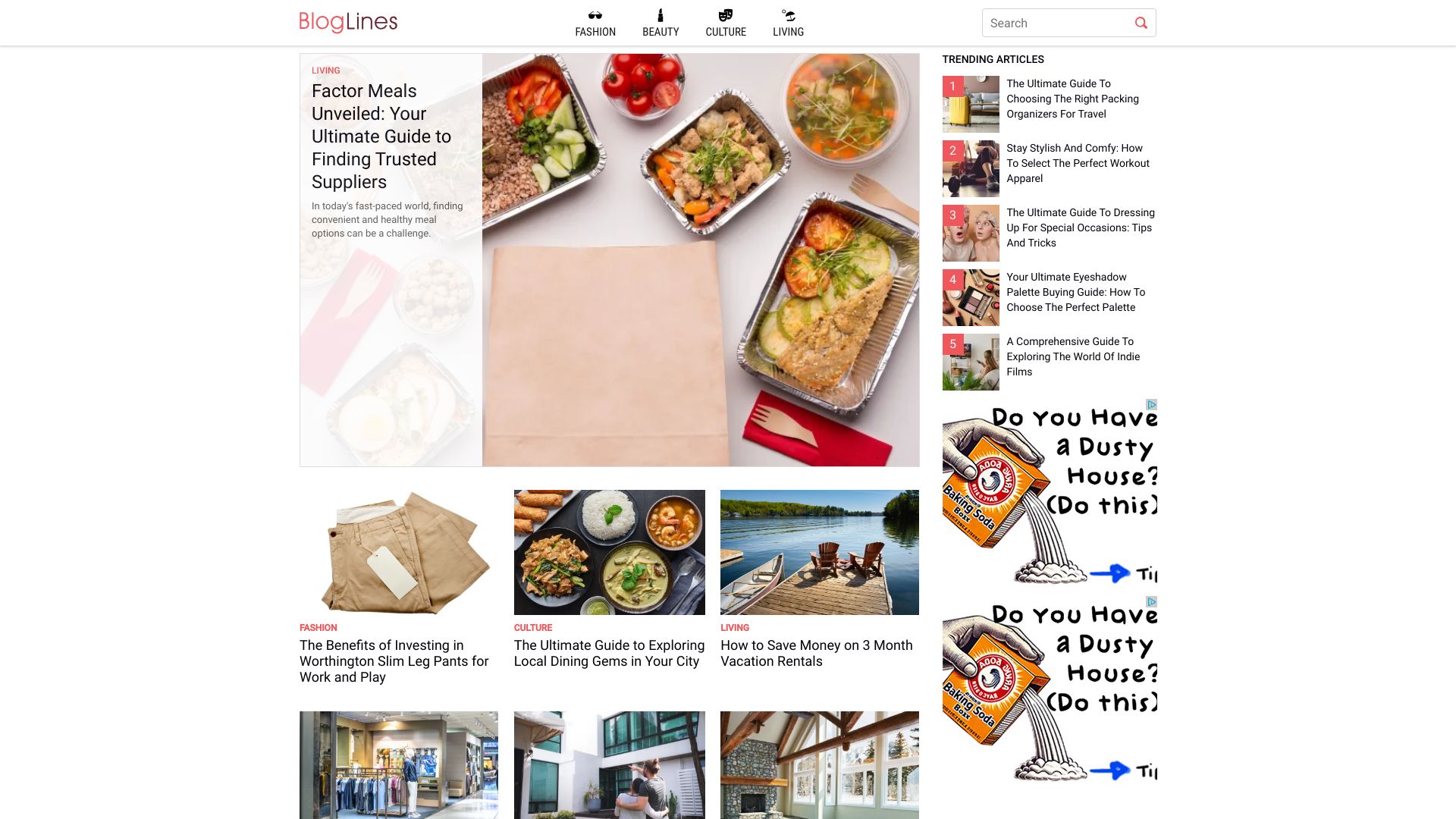The image size is (1456, 819).
Task: Open the stone fireplace cabin article
Action: (x=819, y=764)
